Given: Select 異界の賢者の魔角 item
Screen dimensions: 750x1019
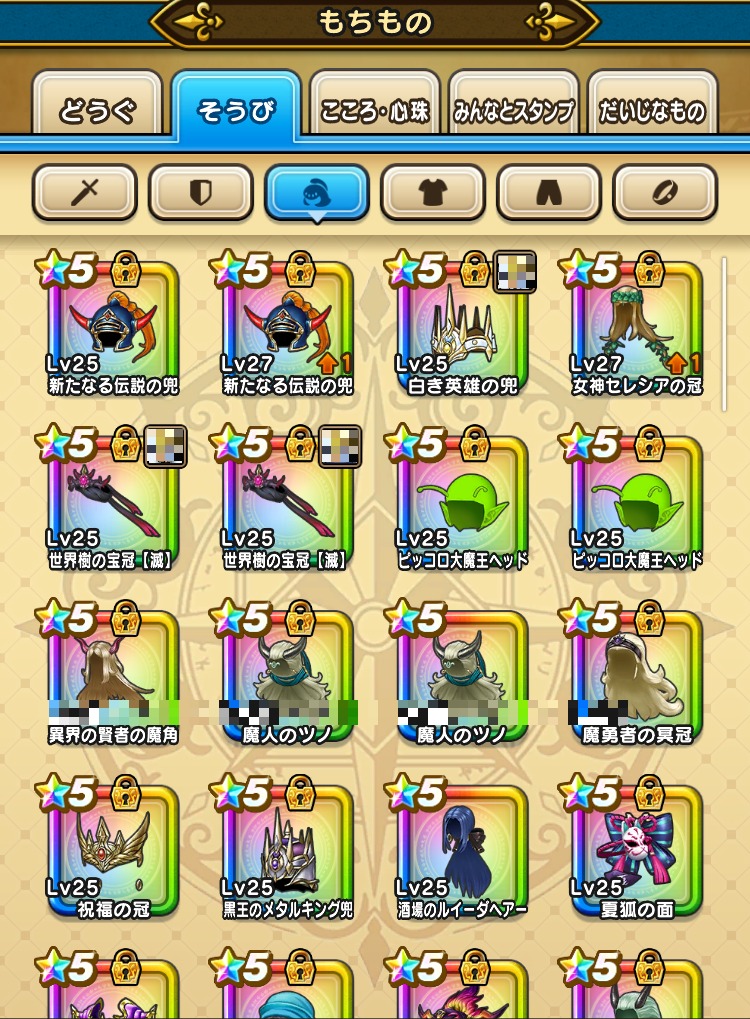Looking at the screenshot, I should pyautogui.click(x=113, y=678).
